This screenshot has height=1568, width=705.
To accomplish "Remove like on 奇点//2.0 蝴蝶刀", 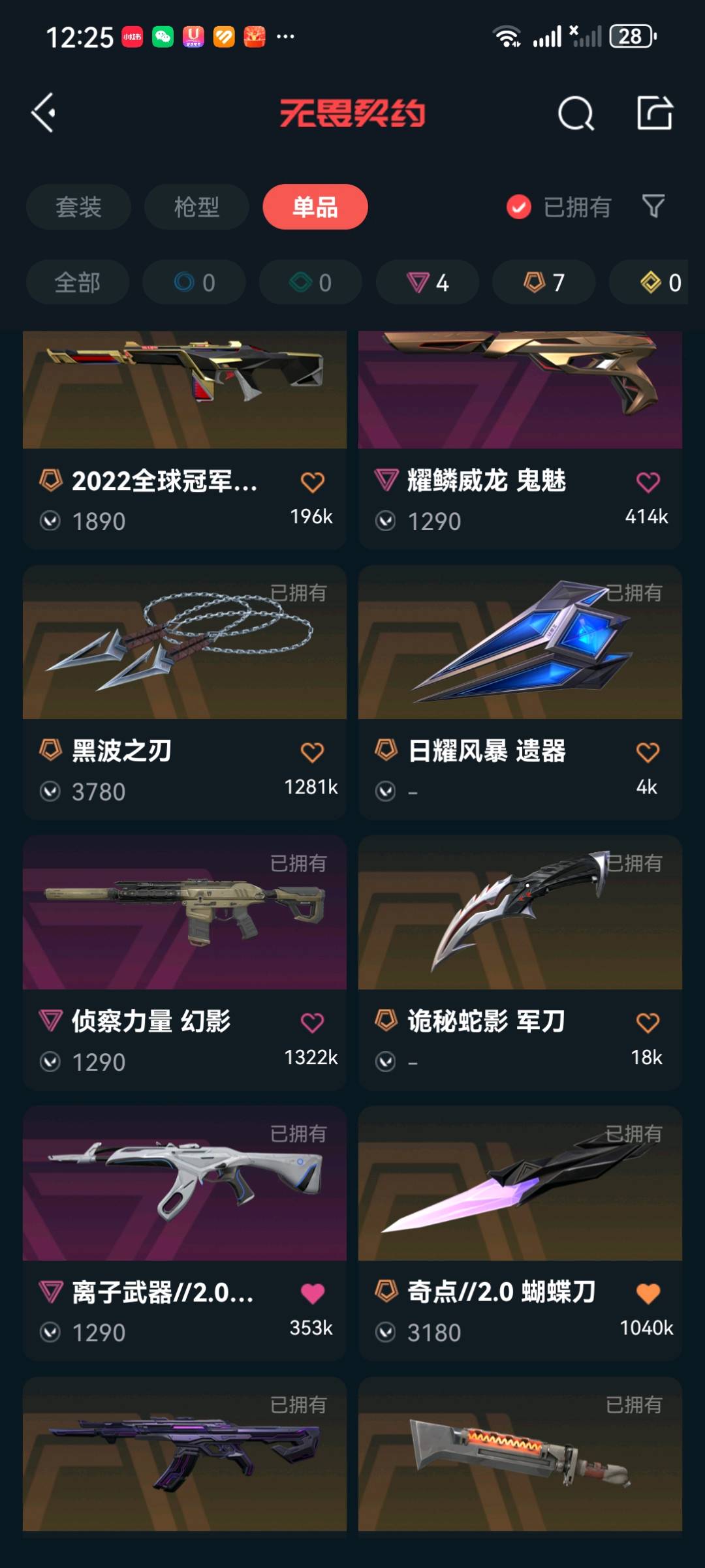I will (648, 1293).
